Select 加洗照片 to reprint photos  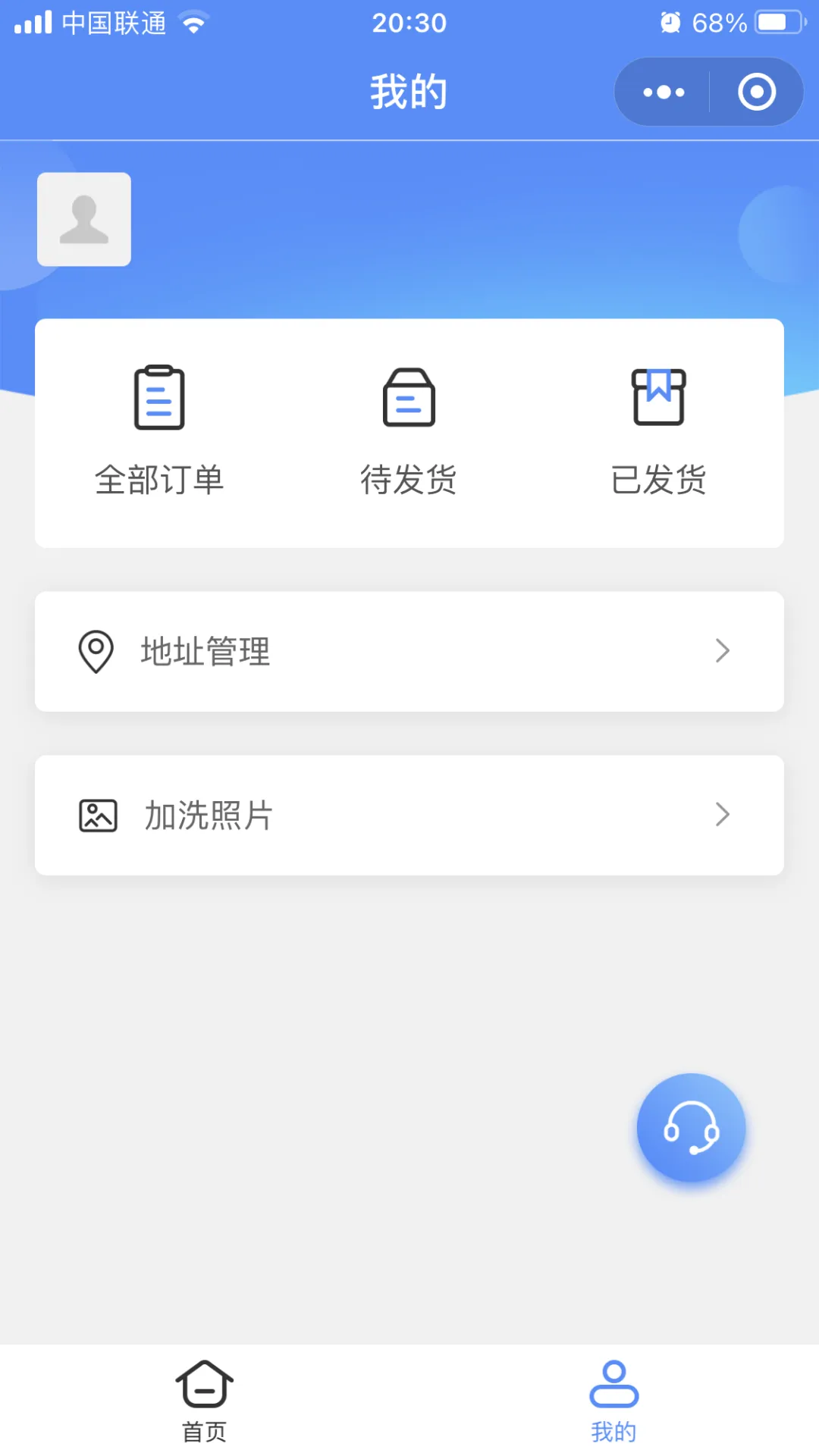(409, 816)
